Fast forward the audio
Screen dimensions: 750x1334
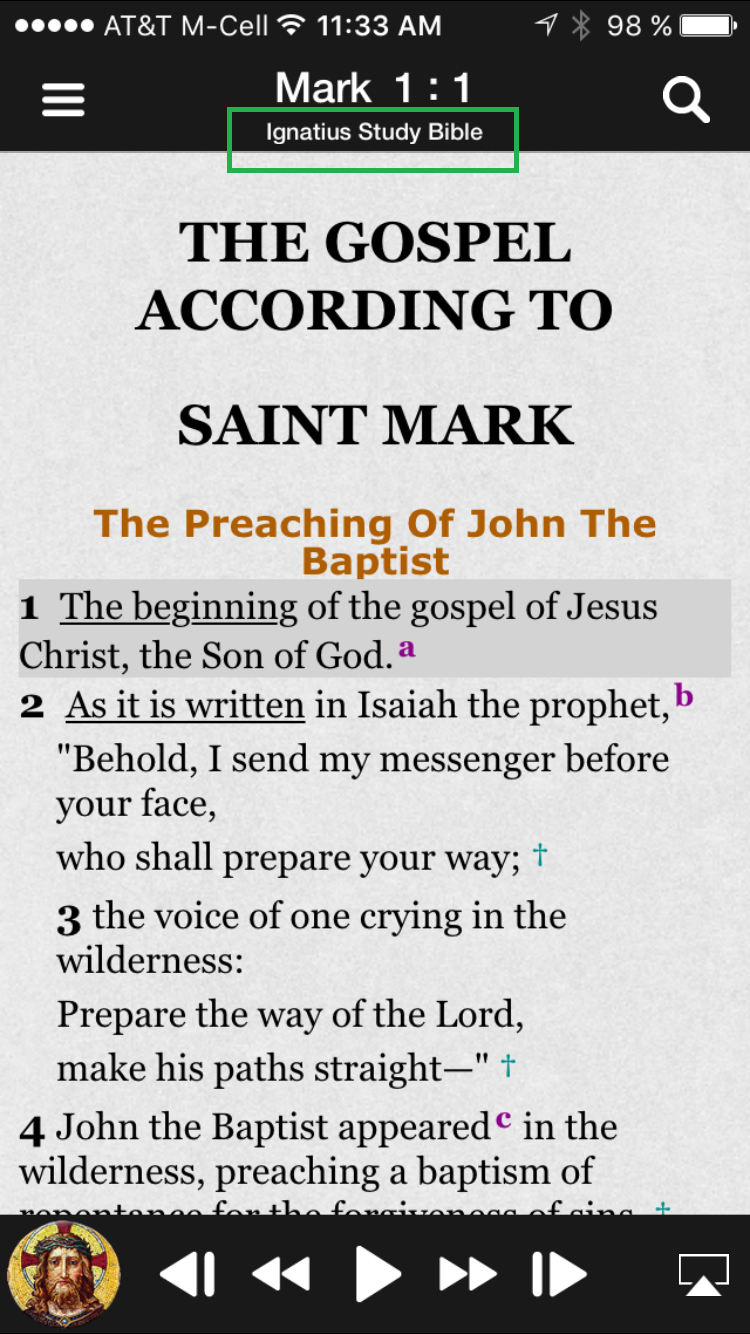[x=468, y=1275]
